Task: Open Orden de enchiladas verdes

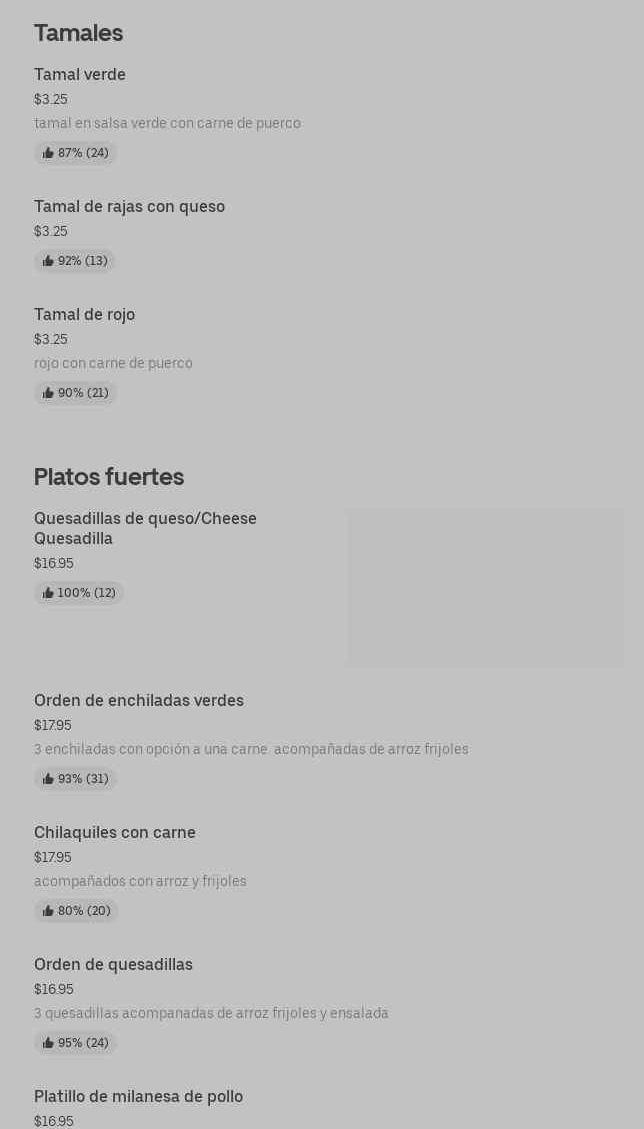Action: click(139, 701)
